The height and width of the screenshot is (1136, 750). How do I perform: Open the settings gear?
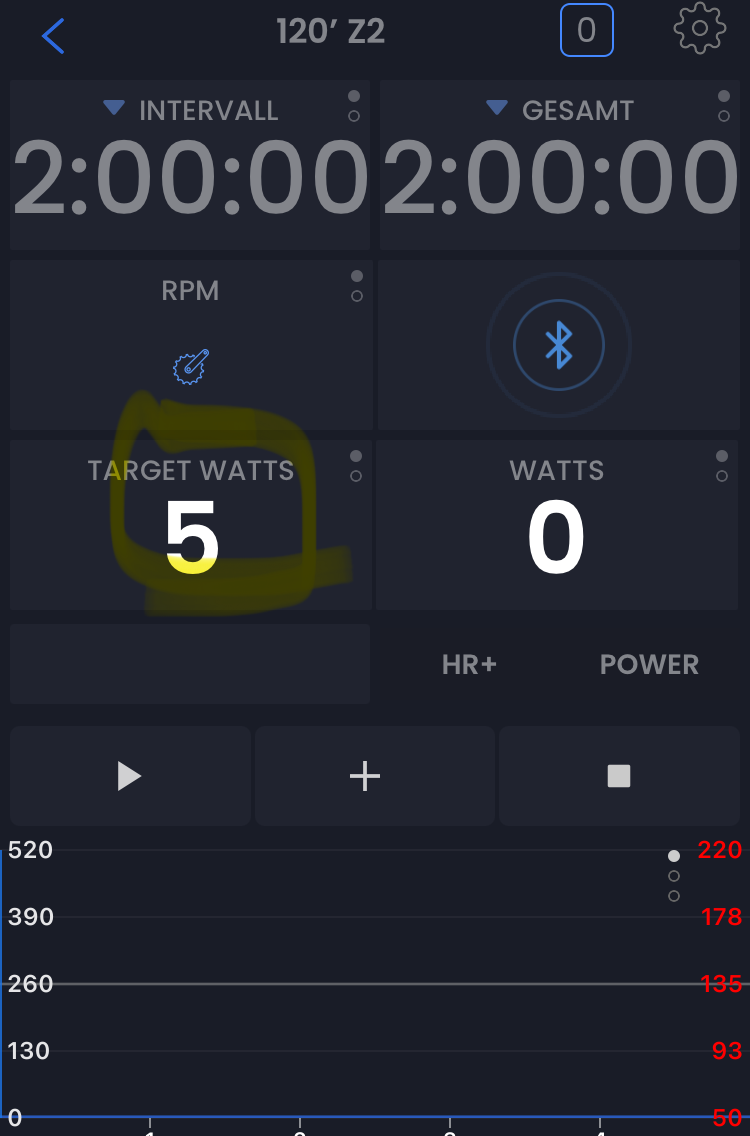[699, 30]
